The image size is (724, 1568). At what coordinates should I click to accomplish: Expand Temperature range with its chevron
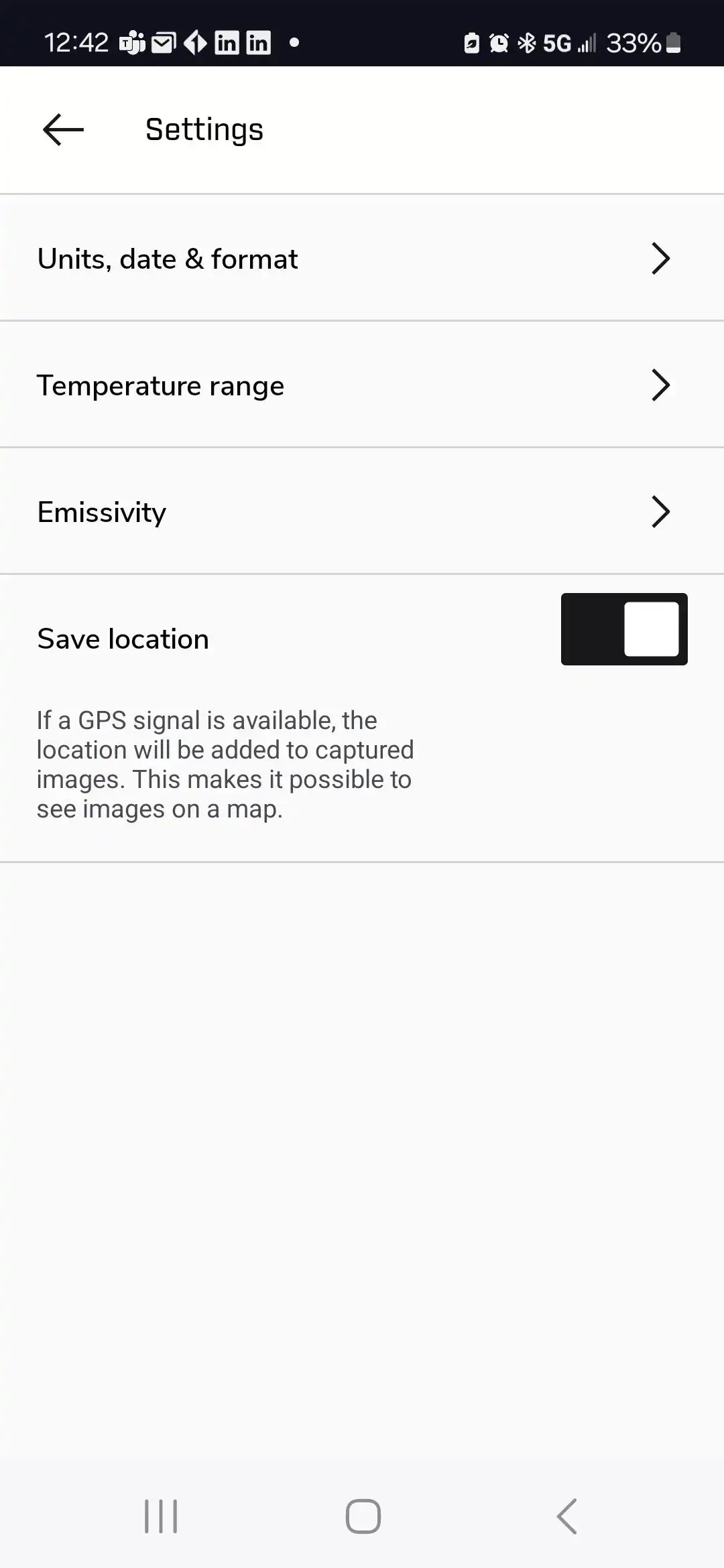[661, 385]
